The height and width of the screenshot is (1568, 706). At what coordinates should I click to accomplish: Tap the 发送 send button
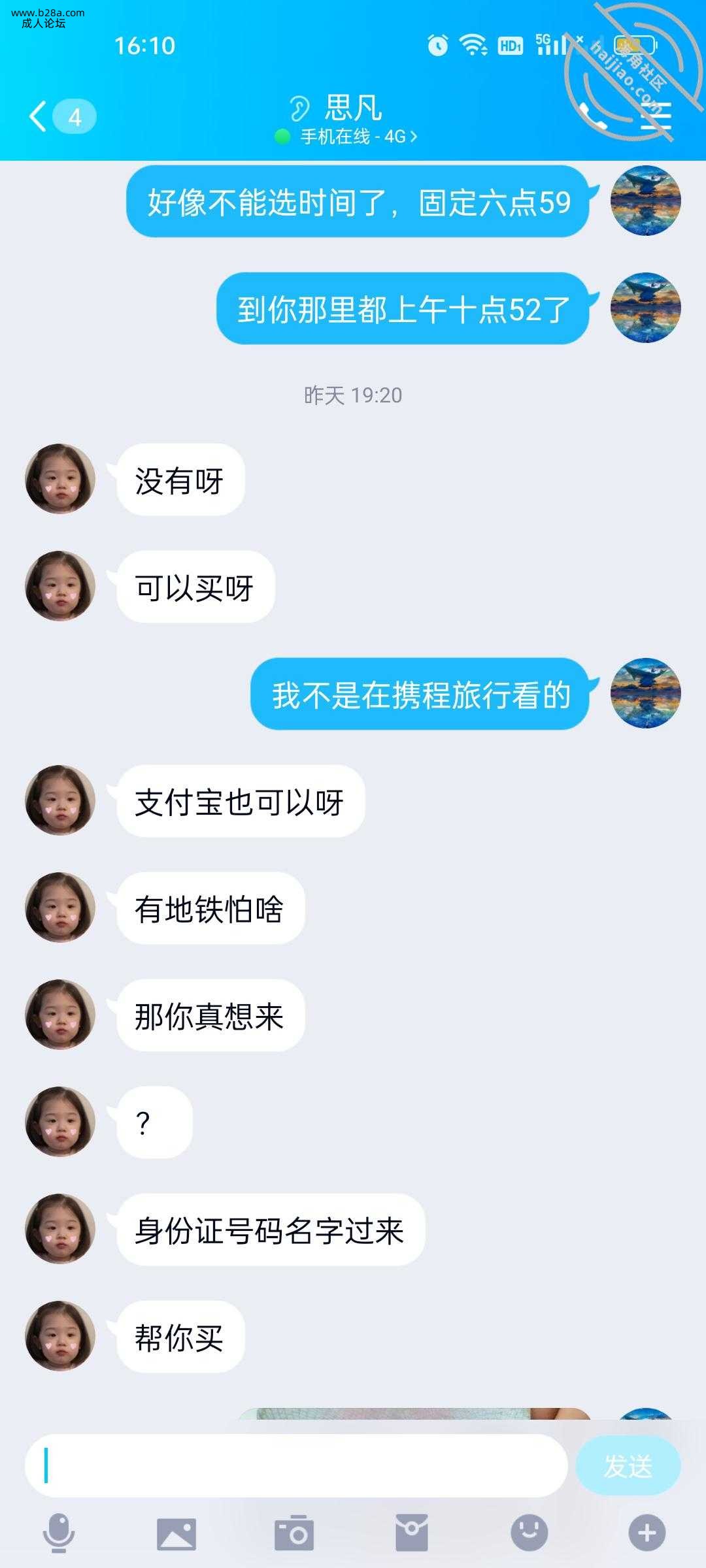(x=628, y=1465)
